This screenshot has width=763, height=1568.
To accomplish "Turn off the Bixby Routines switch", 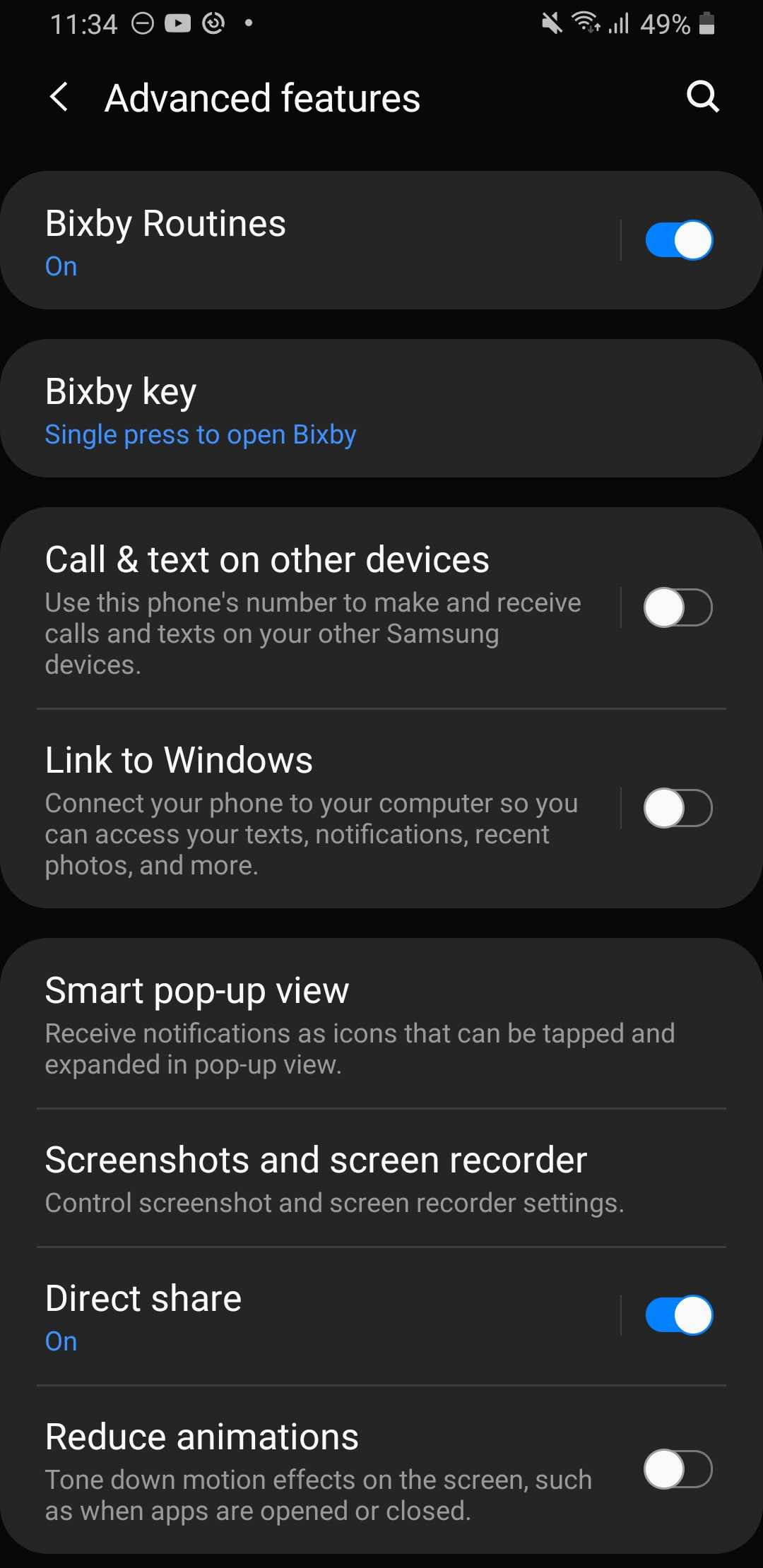I will [678, 240].
